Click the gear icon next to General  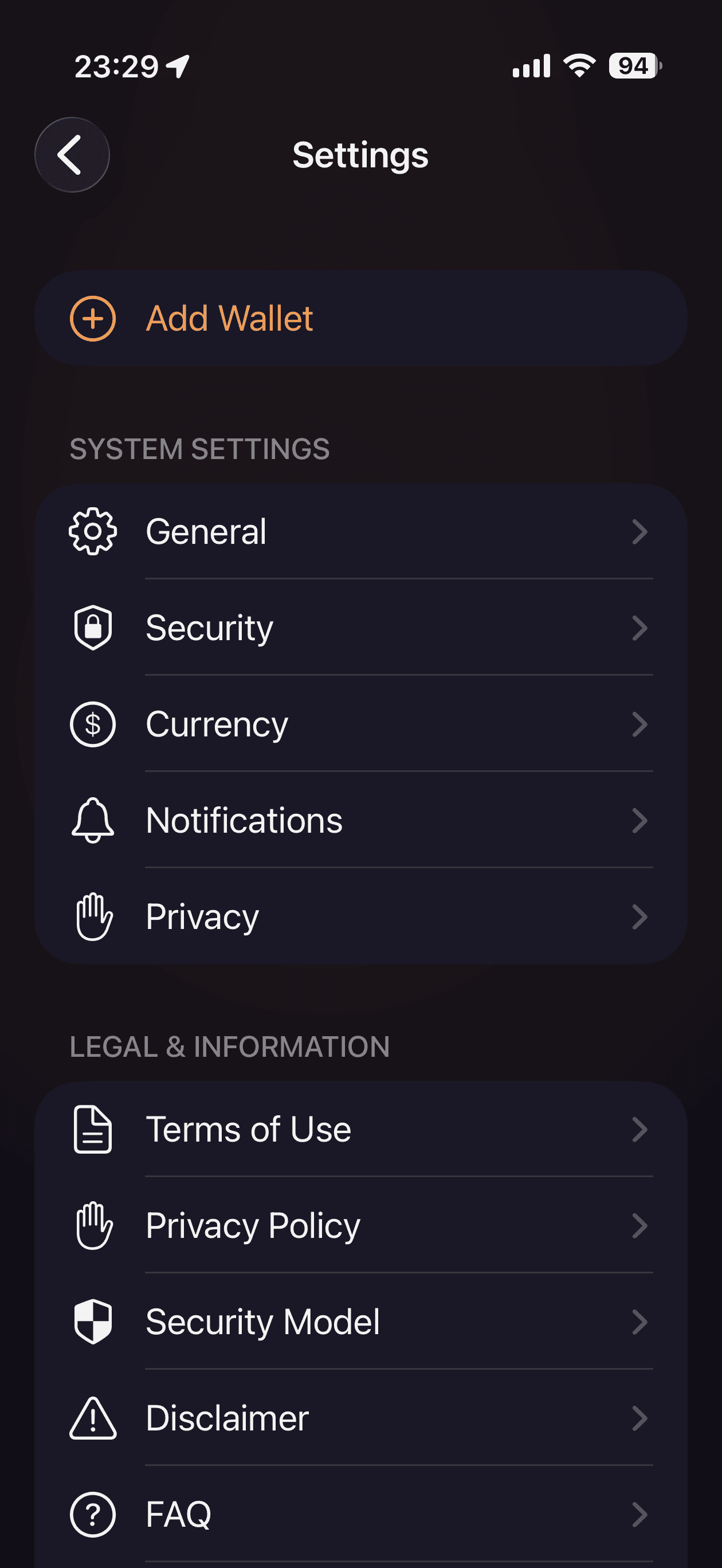(x=93, y=531)
